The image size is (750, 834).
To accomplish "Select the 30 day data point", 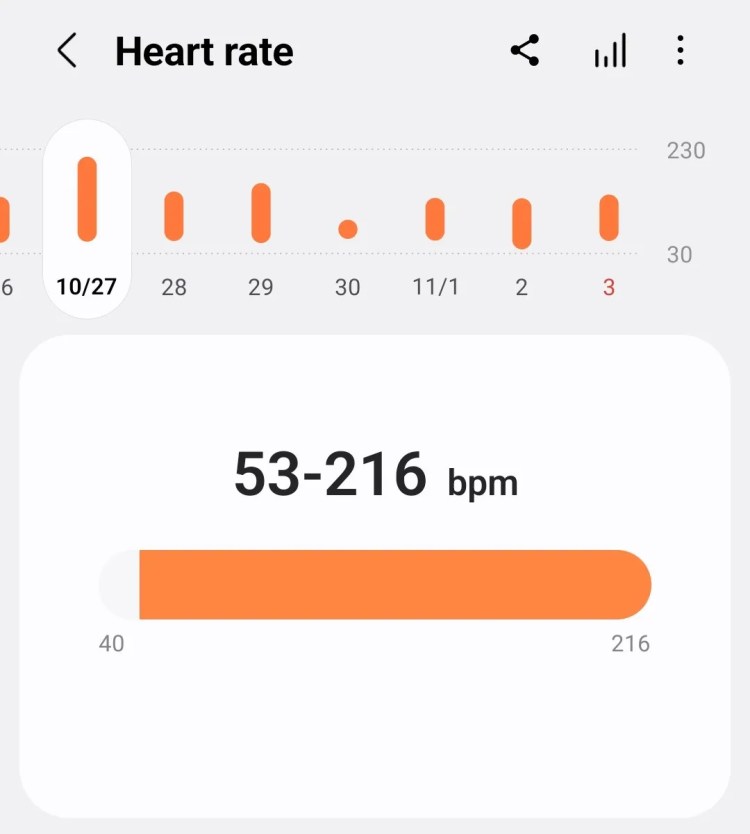I will click(348, 230).
